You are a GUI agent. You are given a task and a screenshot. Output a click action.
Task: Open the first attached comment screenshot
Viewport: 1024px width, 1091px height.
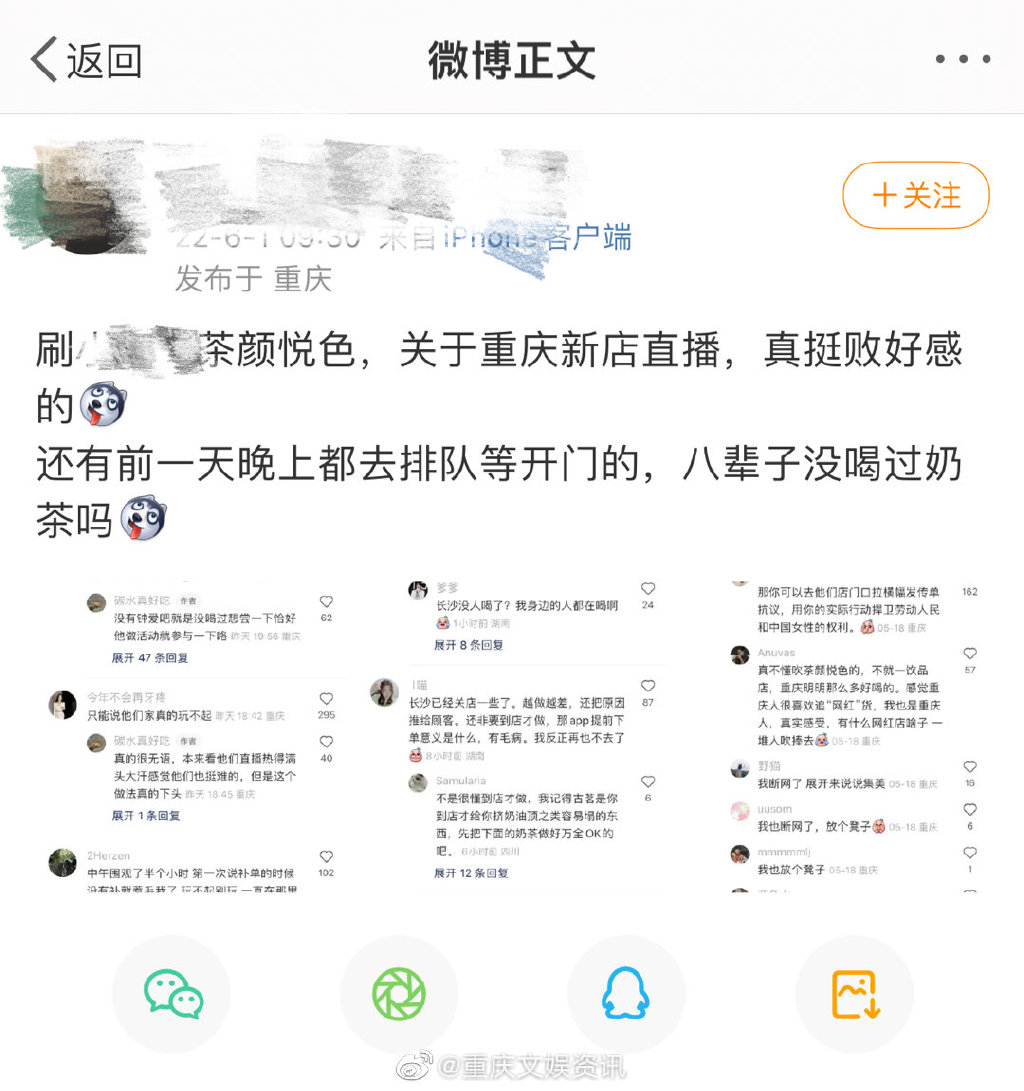196,735
